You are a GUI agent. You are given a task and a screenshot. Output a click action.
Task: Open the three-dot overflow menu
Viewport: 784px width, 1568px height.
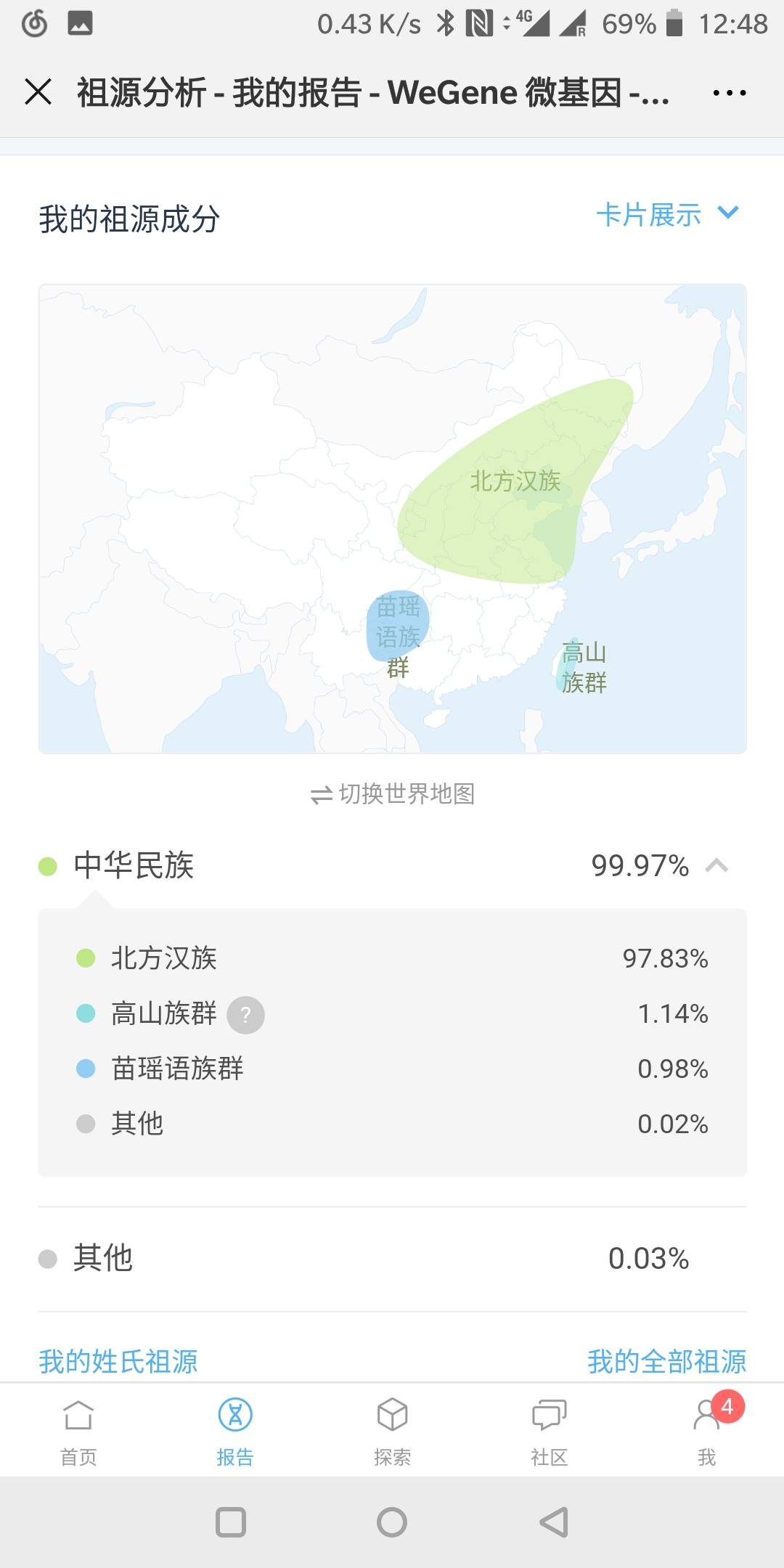tap(729, 93)
